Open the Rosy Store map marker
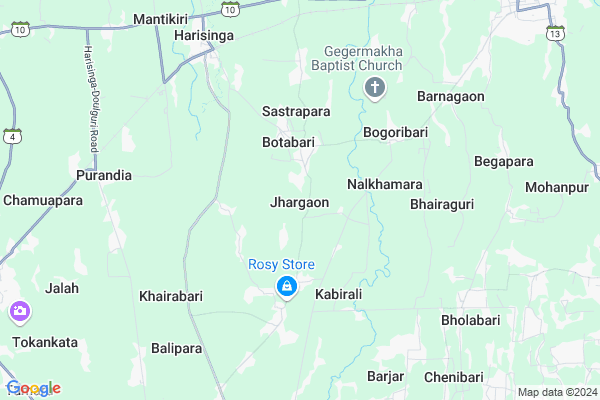This screenshot has height=400, width=600. (x=287, y=288)
